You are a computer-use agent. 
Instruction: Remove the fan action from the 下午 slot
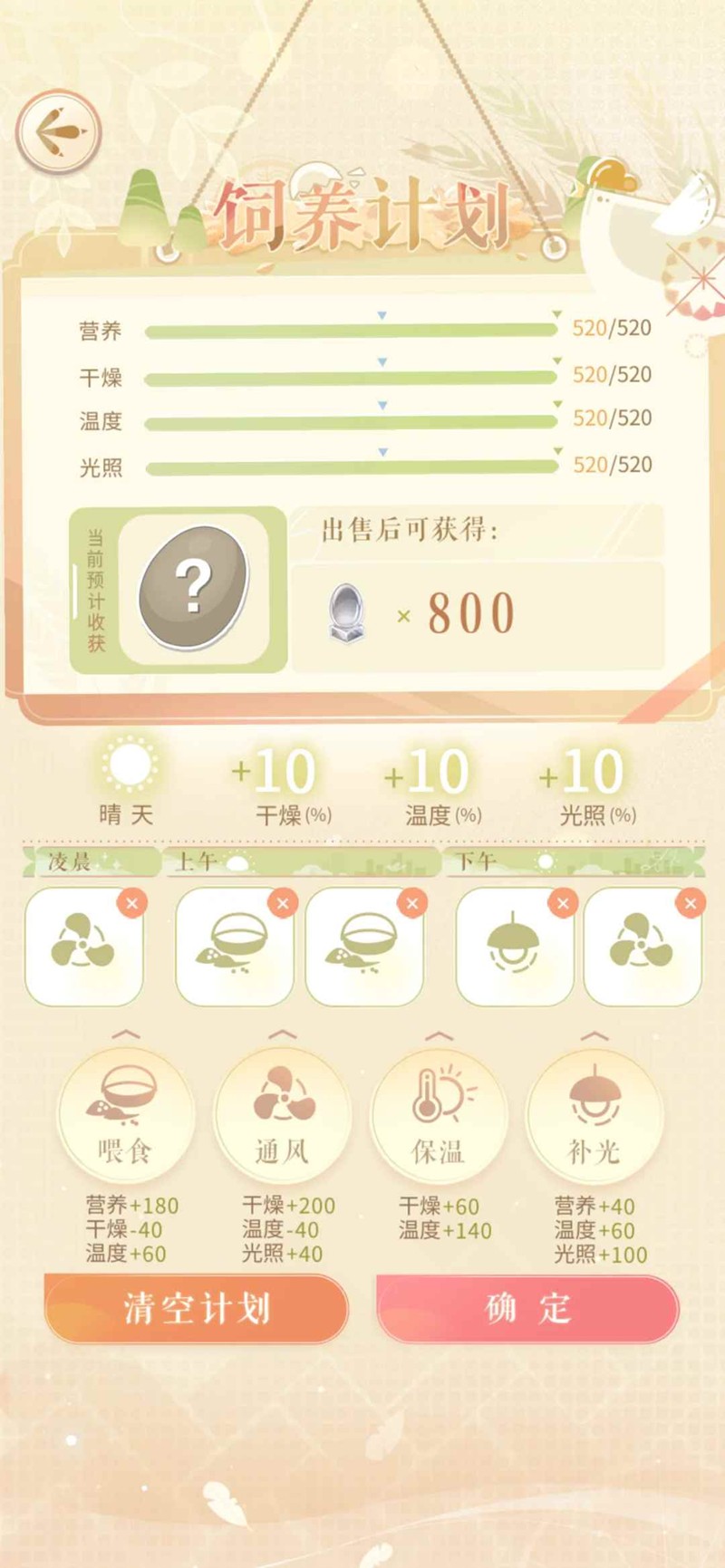[x=691, y=903]
